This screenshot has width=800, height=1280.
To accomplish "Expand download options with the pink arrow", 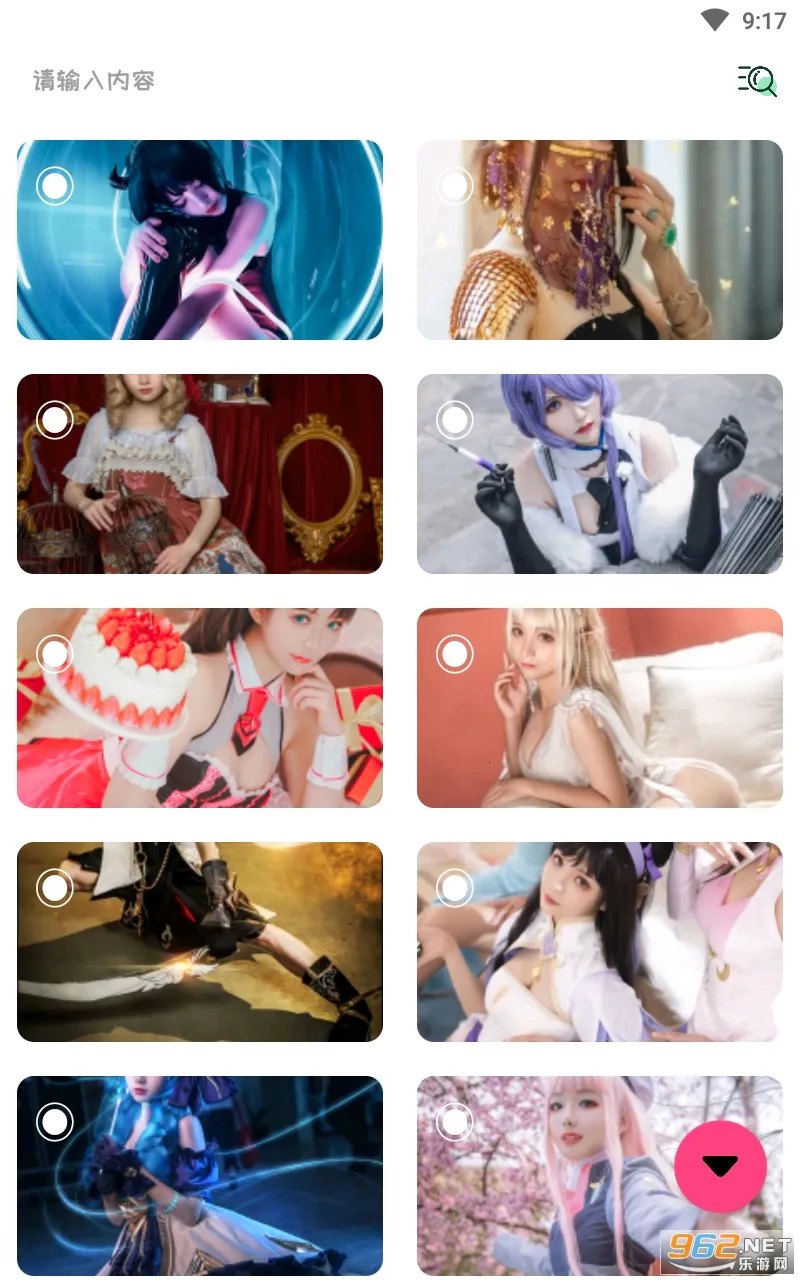I will point(720,1166).
